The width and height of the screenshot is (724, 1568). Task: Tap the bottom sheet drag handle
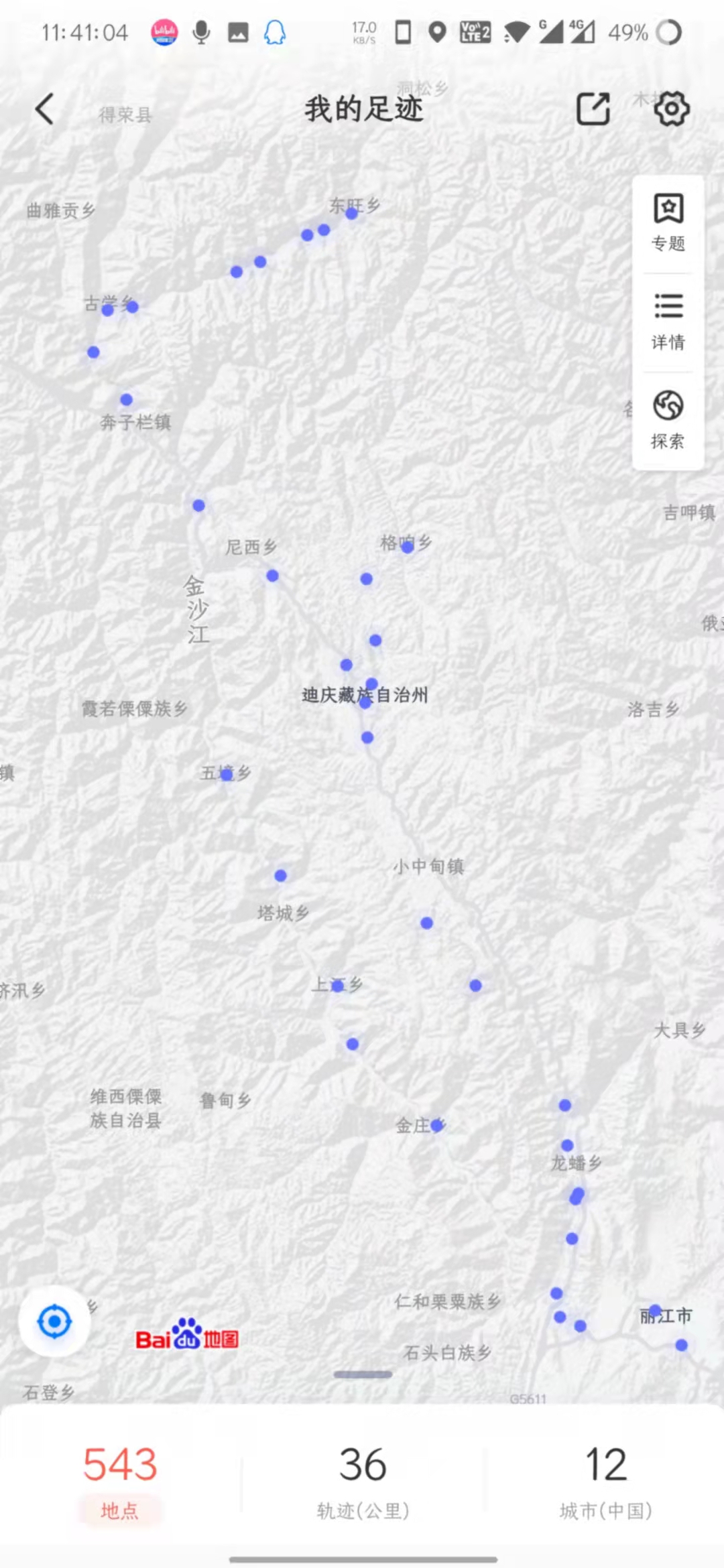point(363,1374)
